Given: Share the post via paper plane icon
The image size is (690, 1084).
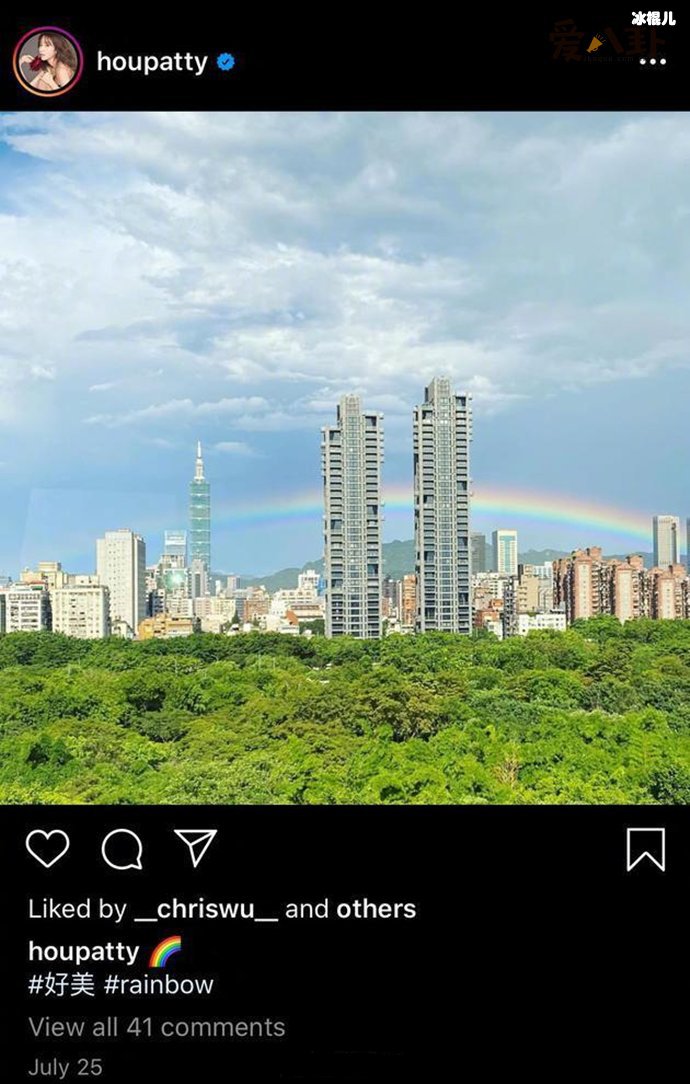Looking at the screenshot, I should click(x=196, y=848).
